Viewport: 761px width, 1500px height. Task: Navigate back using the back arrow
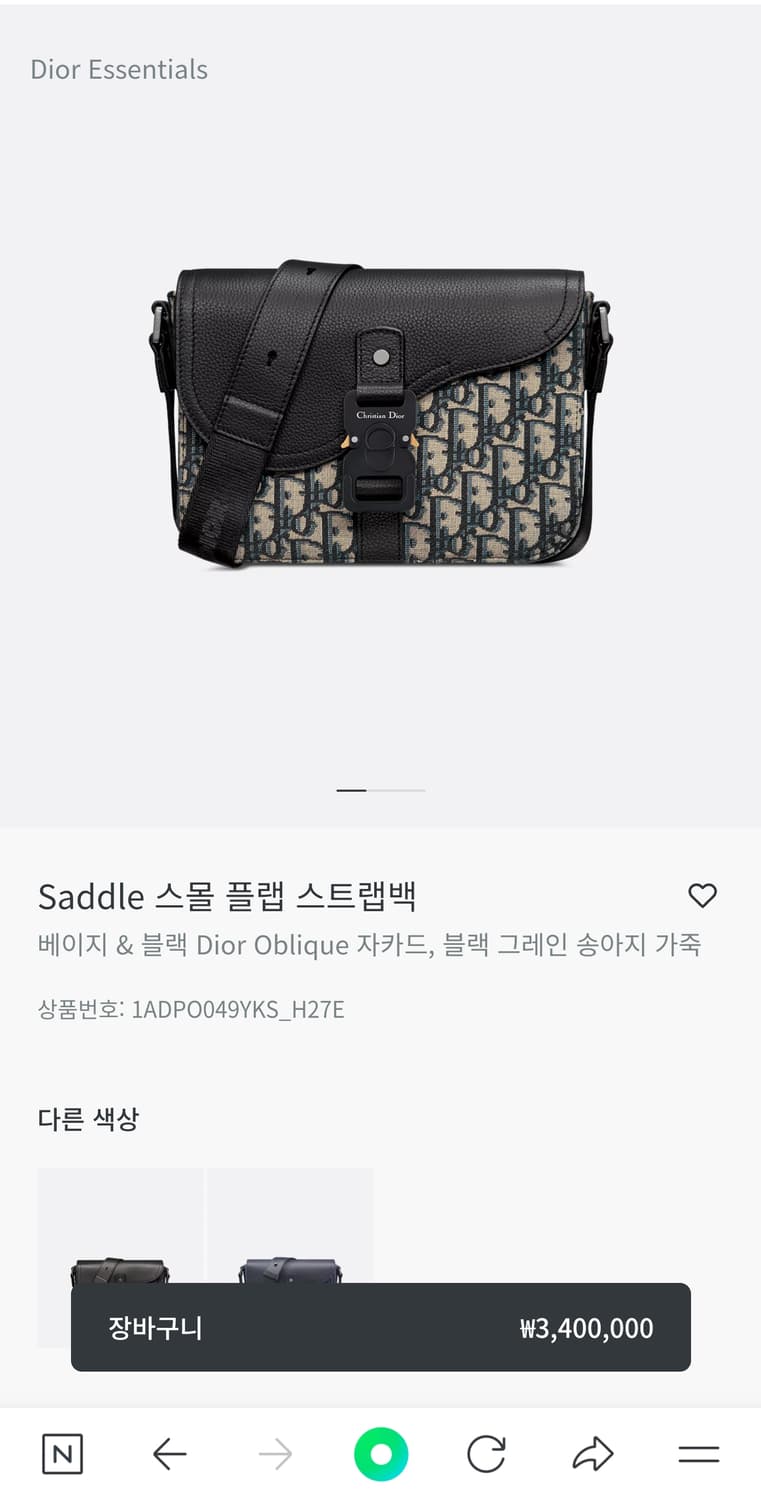169,1455
